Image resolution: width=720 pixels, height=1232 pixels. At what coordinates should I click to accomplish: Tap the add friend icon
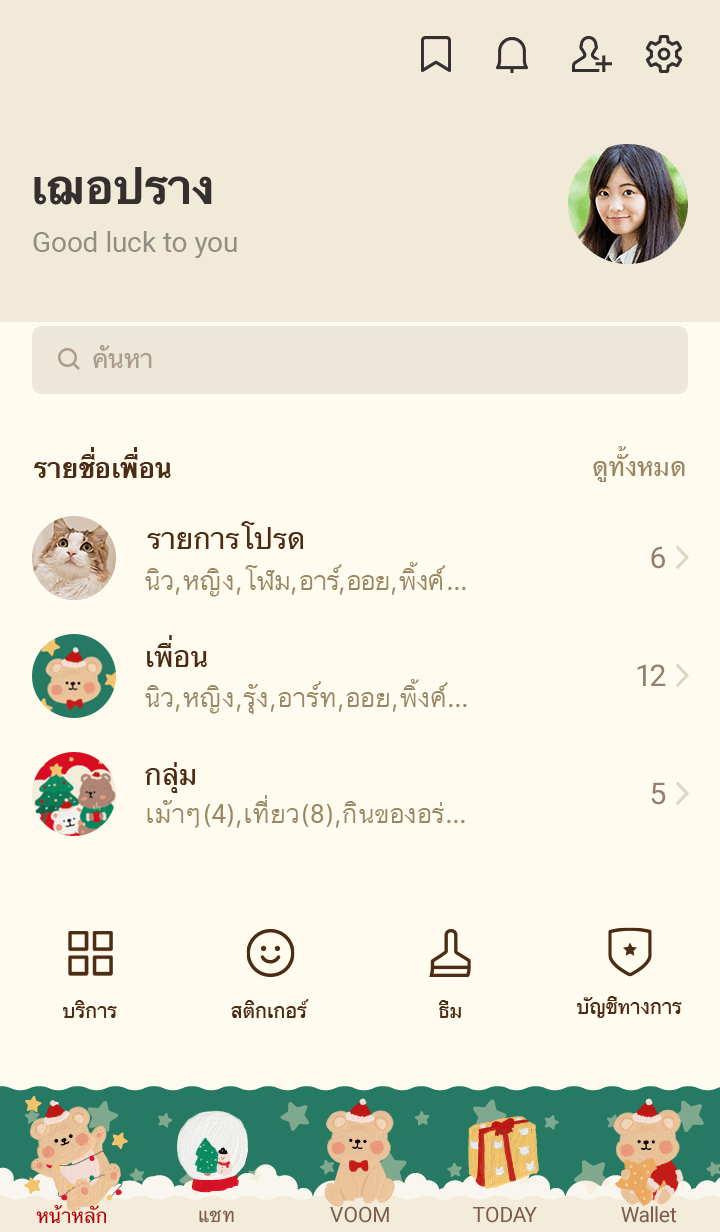click(590, 55)
